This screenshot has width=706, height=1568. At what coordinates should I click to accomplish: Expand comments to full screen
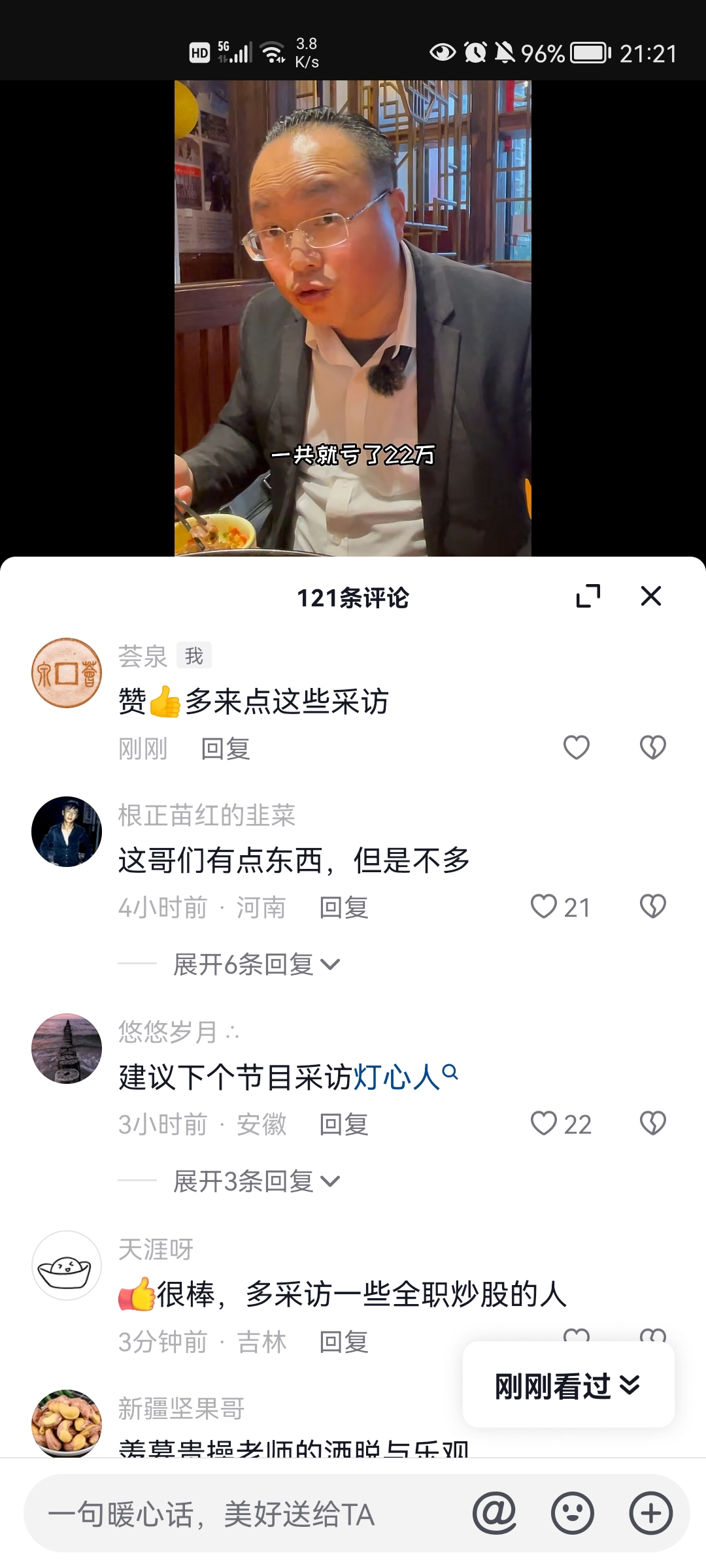coord(588,596)
